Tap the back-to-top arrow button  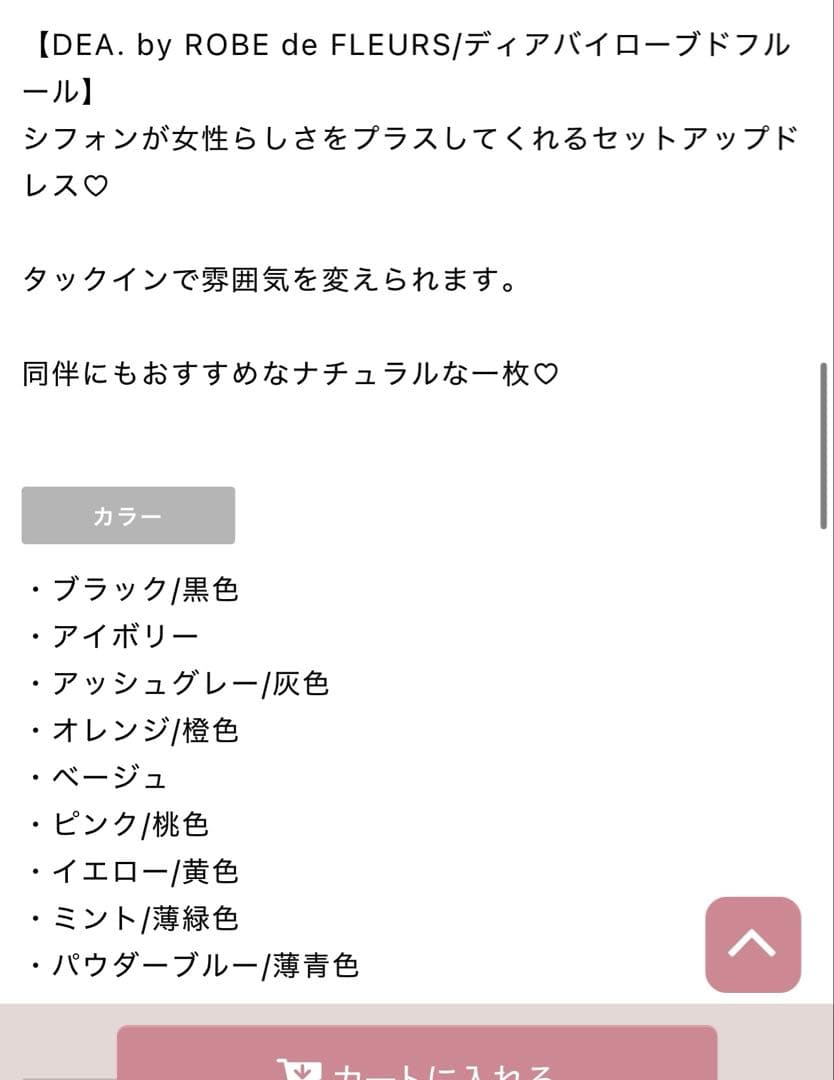click(753, 944)
